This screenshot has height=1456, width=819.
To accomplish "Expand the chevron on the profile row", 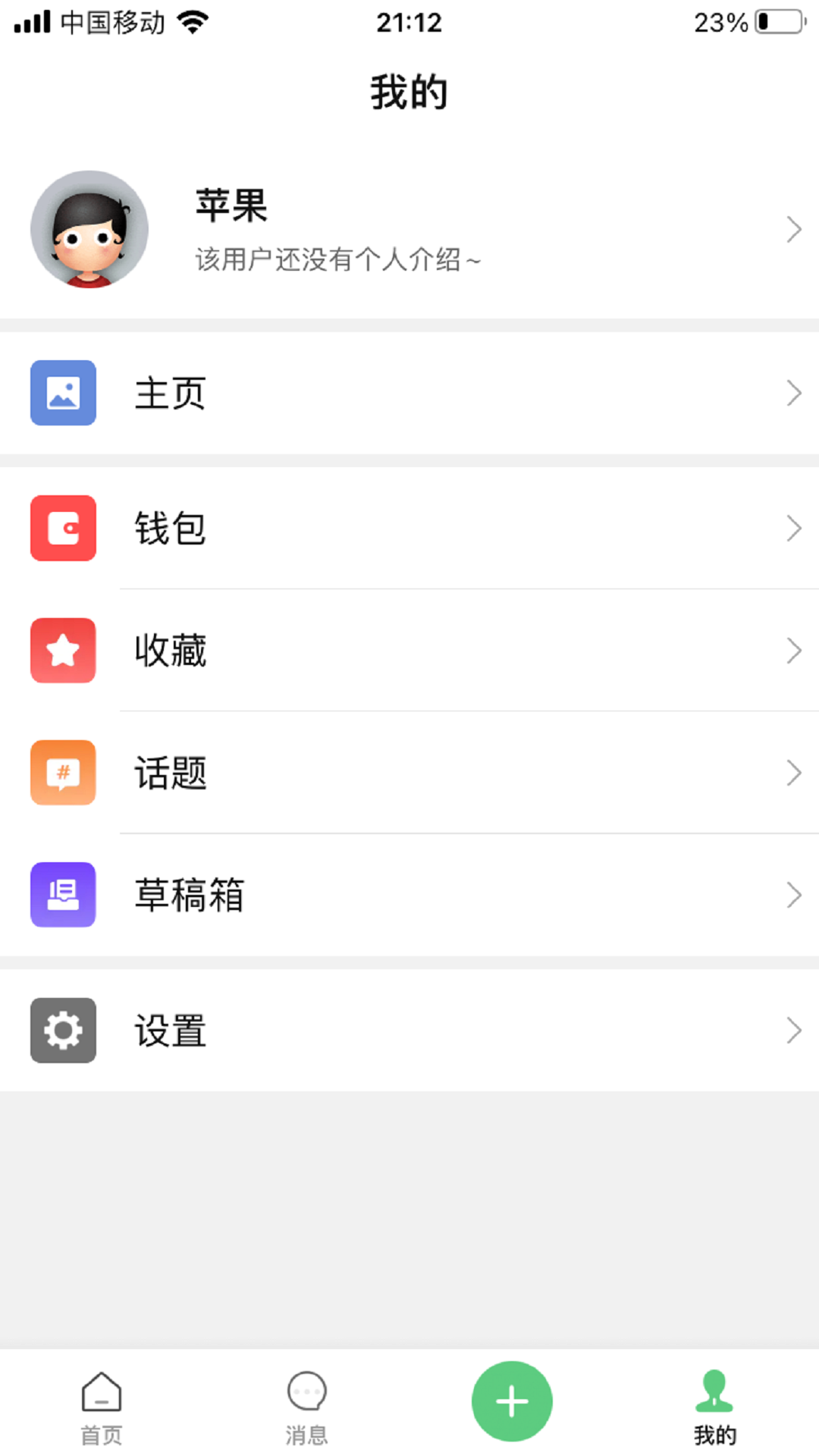I will [x=793, y=228].
